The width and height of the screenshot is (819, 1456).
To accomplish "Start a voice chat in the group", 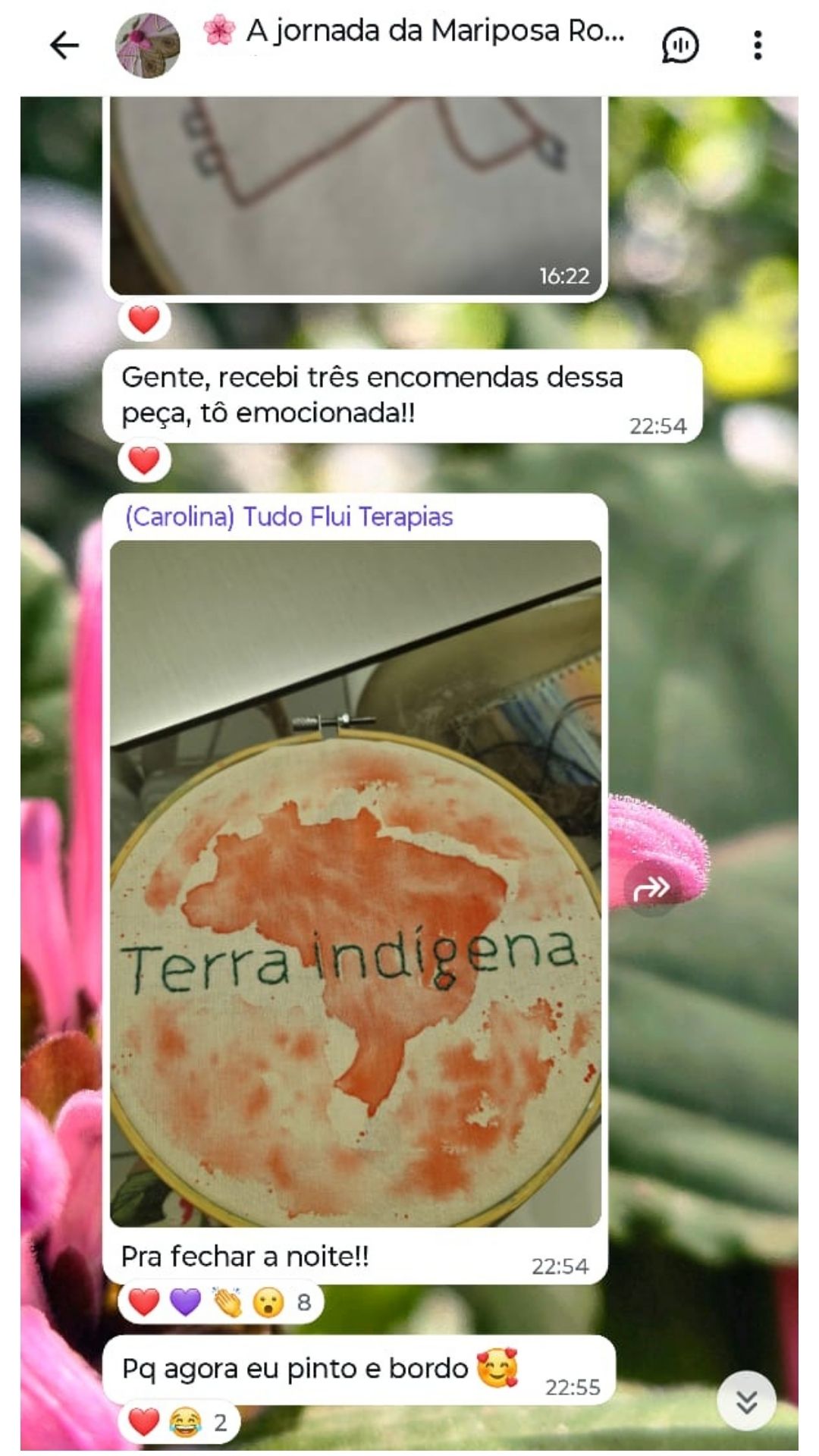I will point(679,45).
